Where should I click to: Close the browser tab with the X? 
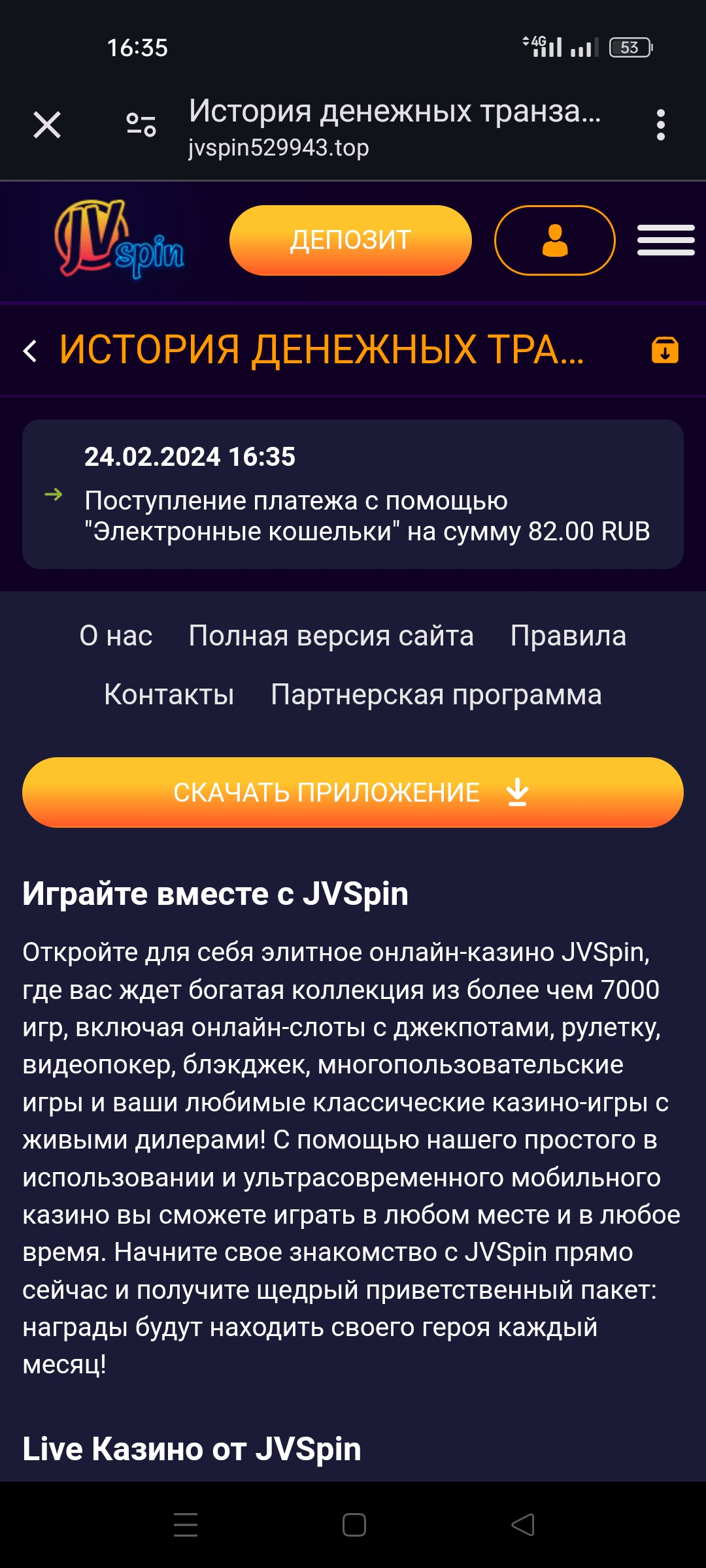pos(47,125)
